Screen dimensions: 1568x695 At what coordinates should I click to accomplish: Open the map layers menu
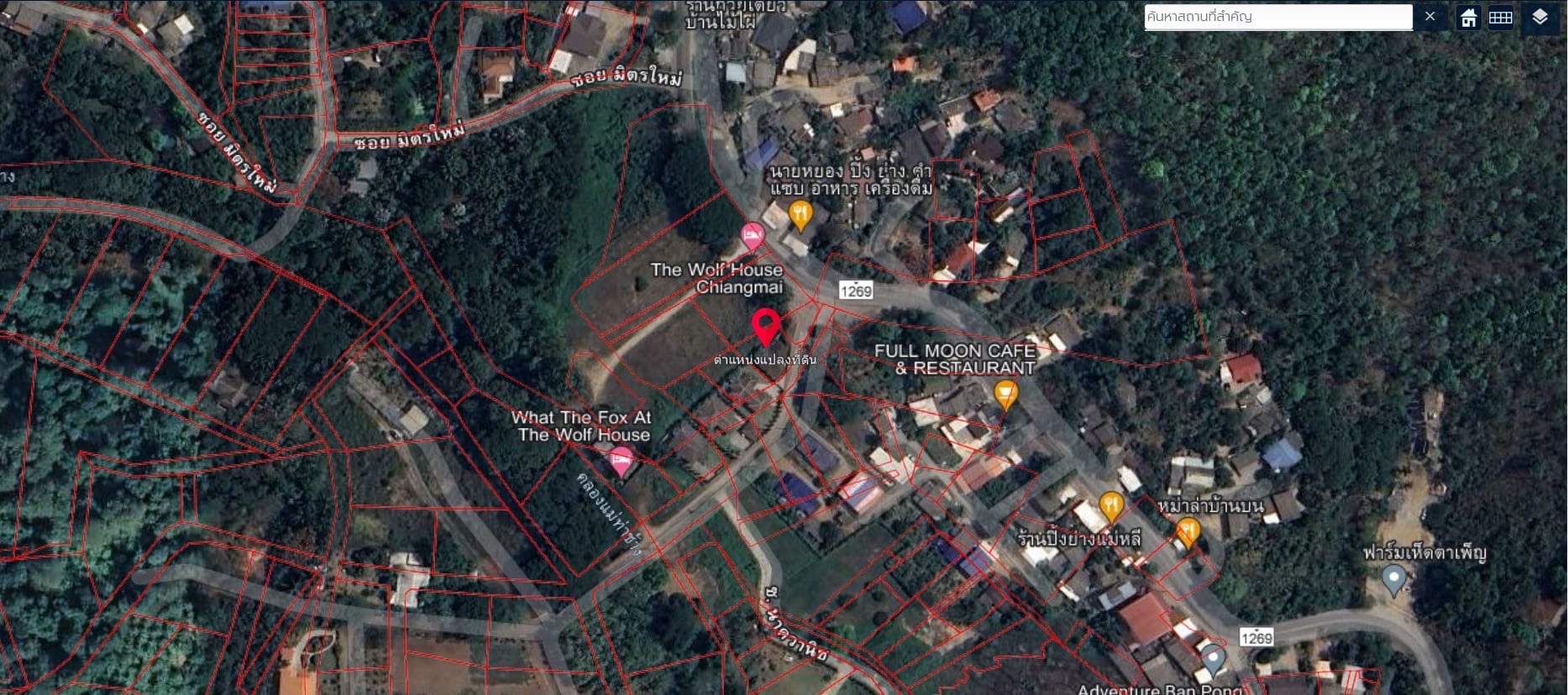pyautogui.click(x=1539, y=18)
